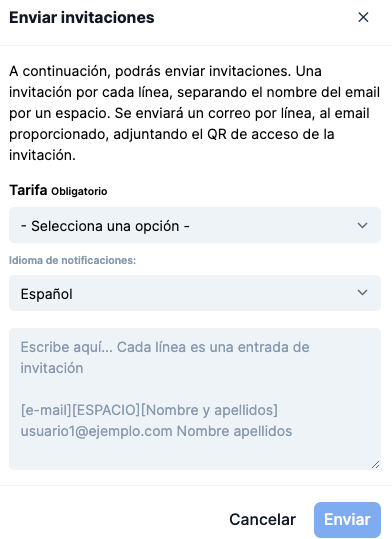
Task: Tap Enviar to send invitations
Action: [347, 519]
